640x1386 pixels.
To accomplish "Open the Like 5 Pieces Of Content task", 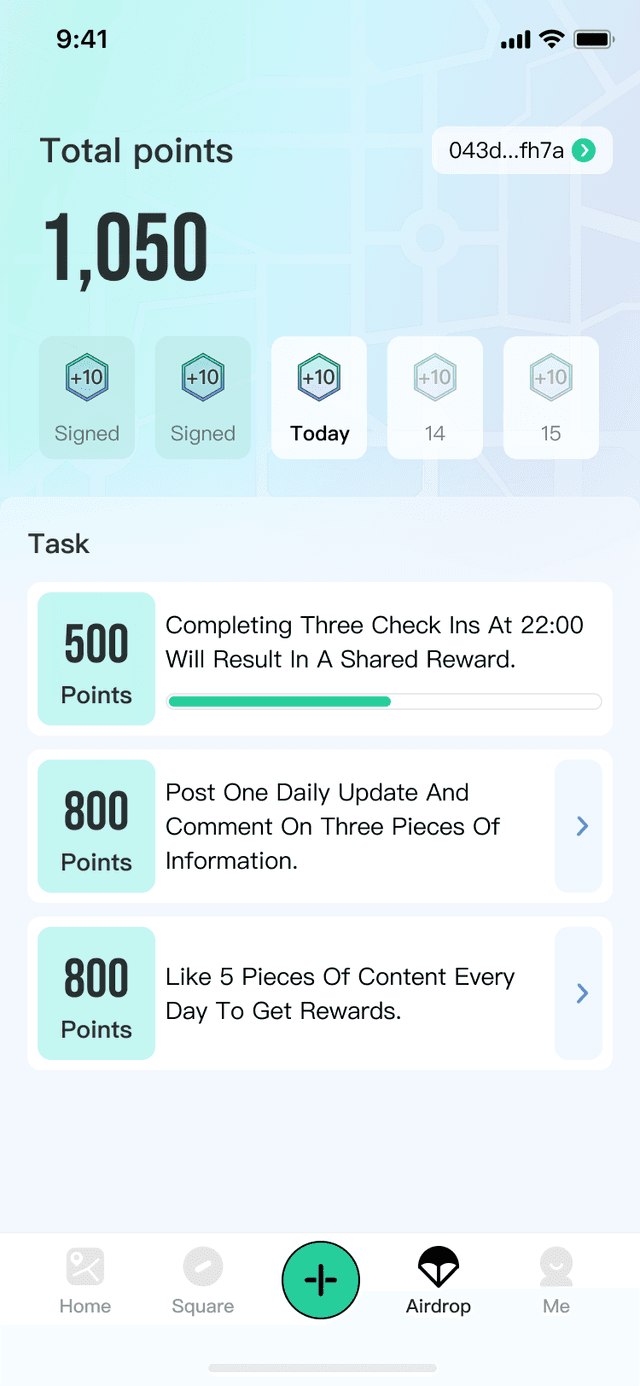I will pyautogui.click(x=578, y=993).
